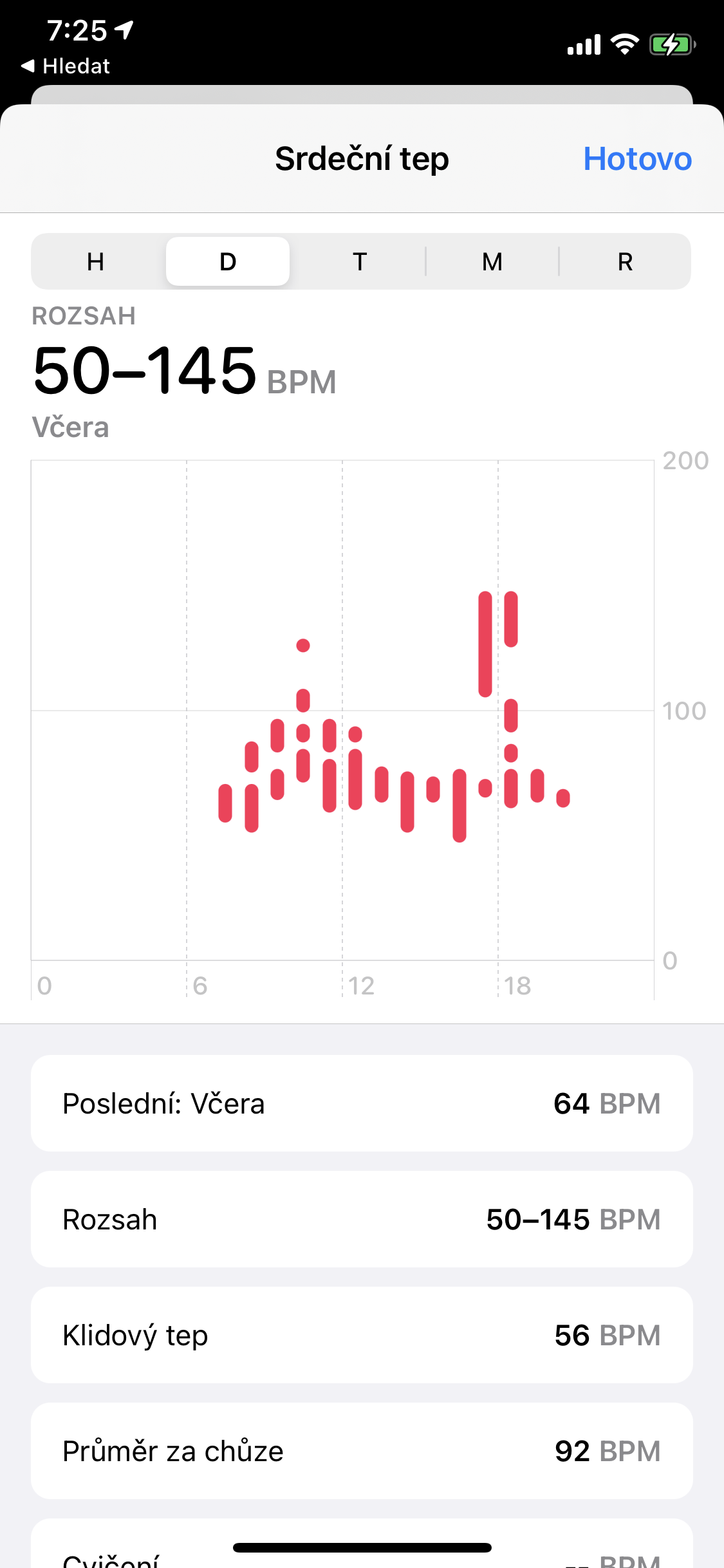Switch to the M monthly view
Screen dimensions: 724x1568
(492, 262)
